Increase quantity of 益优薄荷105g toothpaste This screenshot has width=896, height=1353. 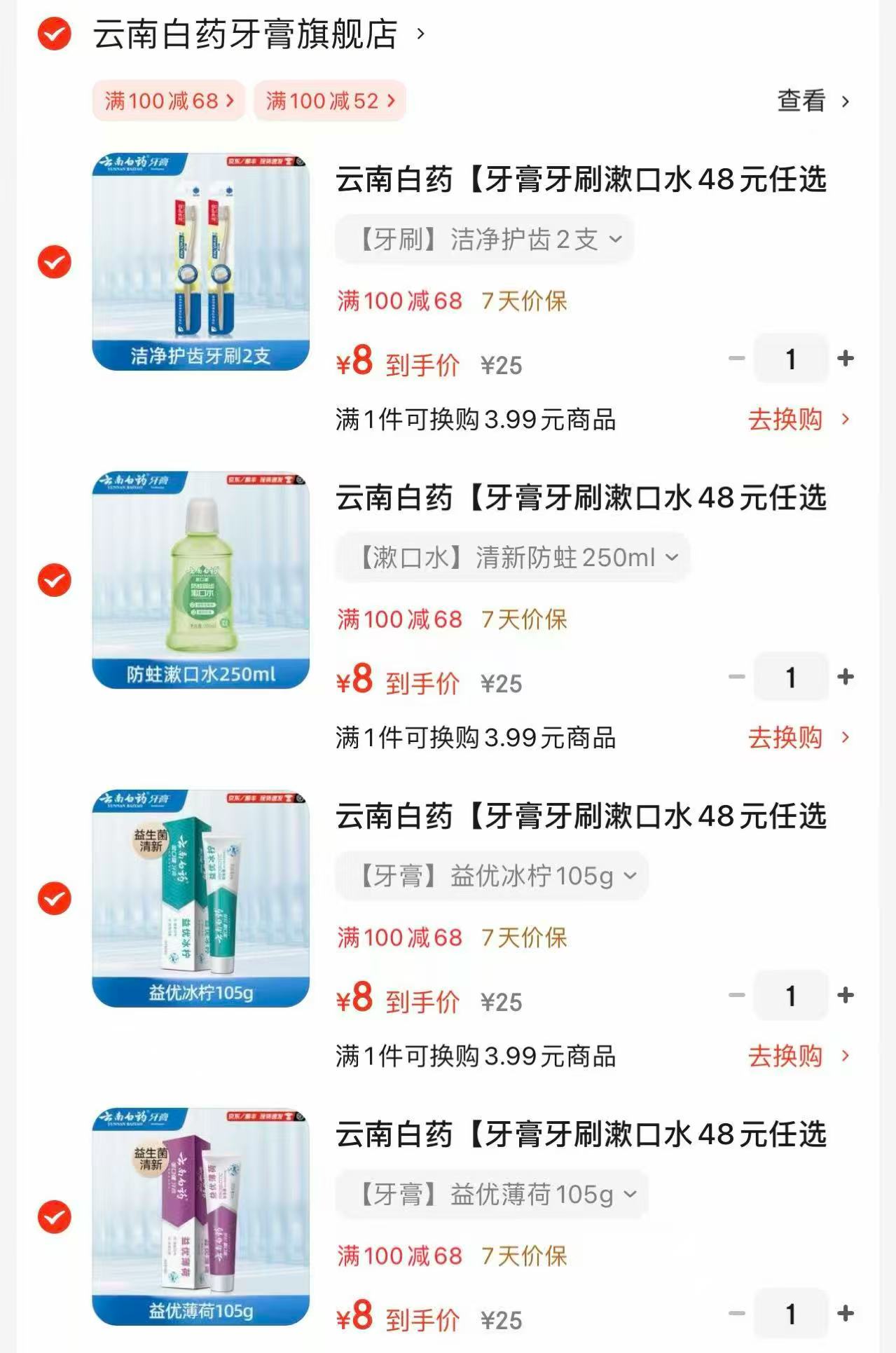(847, 1312)
